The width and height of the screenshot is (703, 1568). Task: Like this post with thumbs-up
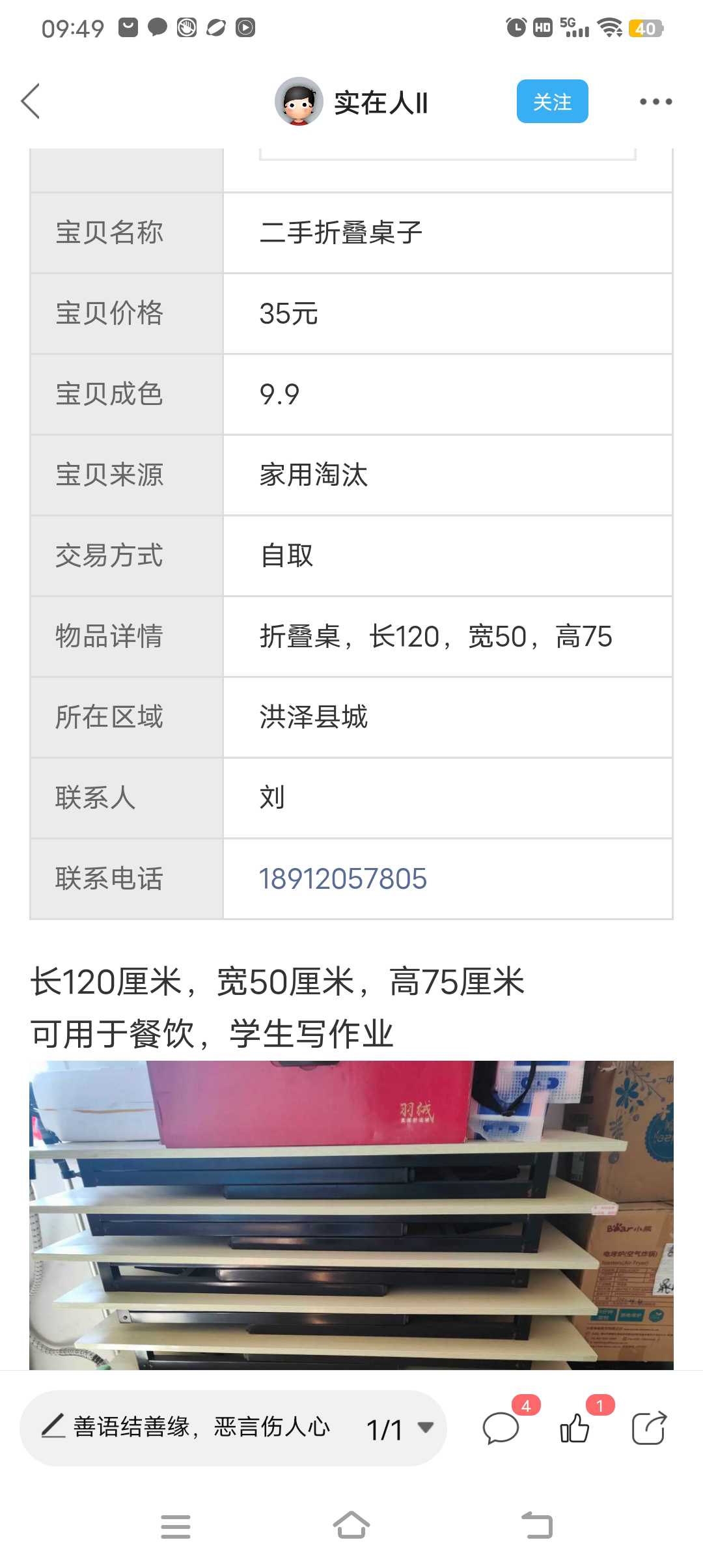coord(575,1429)
